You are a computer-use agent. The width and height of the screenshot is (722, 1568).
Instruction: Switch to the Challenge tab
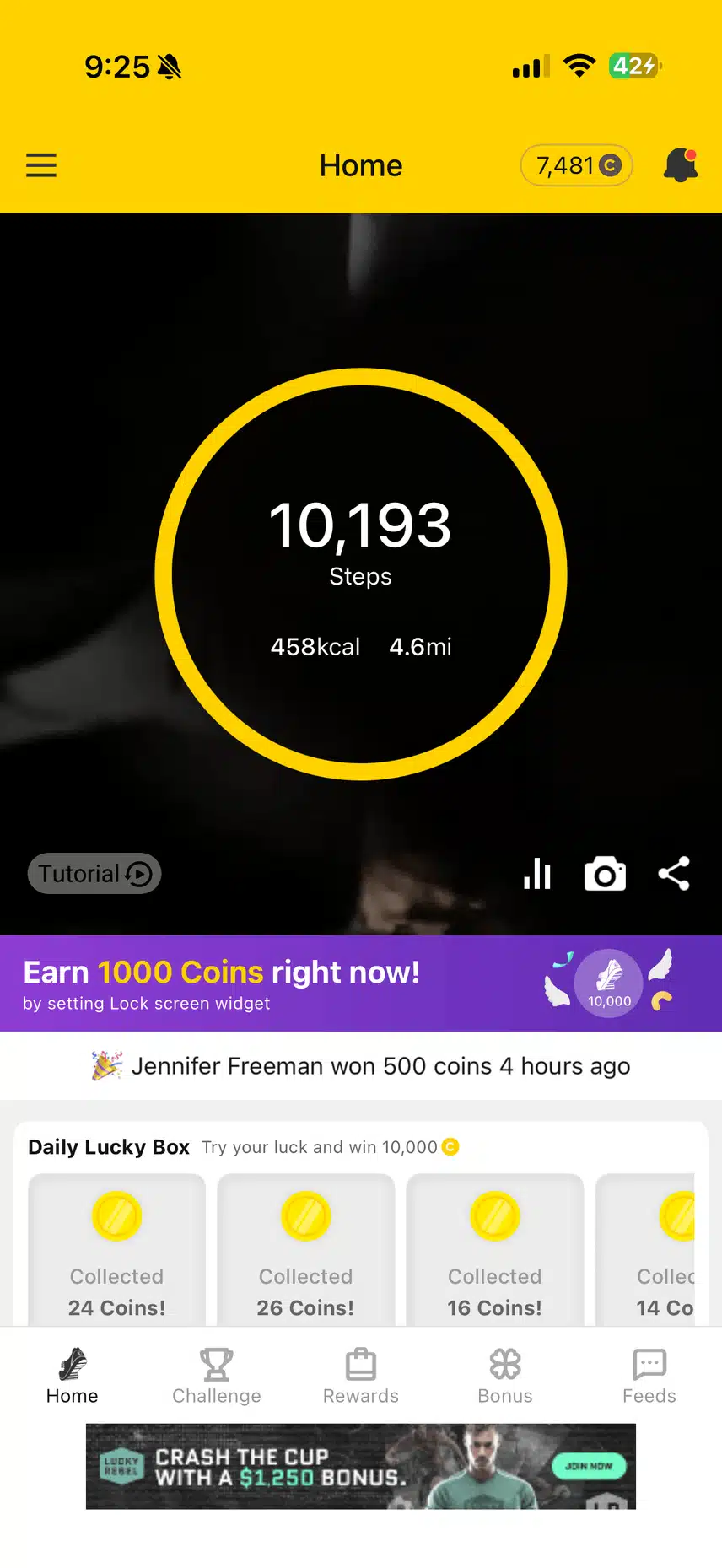click(x=217, y=1377)
